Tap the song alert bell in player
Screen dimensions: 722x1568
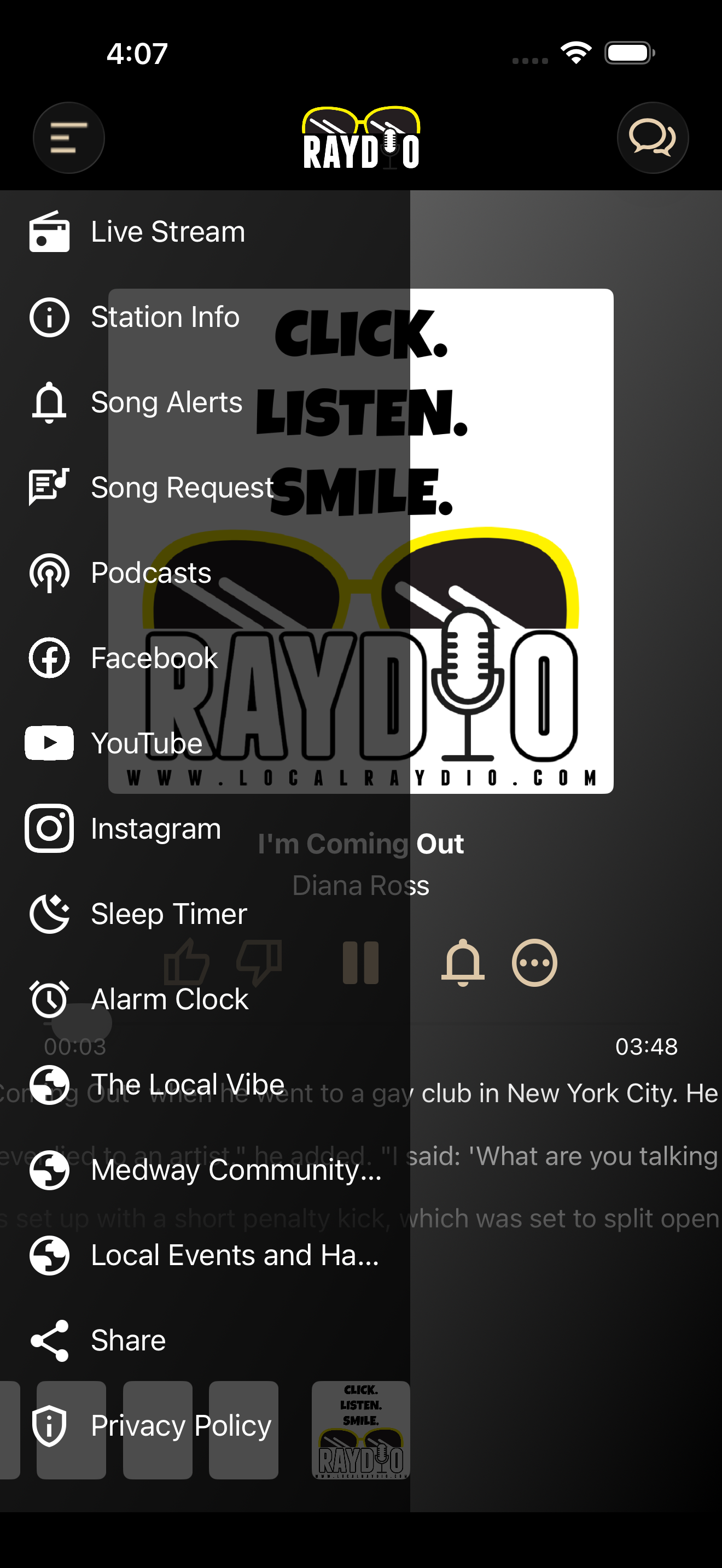tap(463, 962)
